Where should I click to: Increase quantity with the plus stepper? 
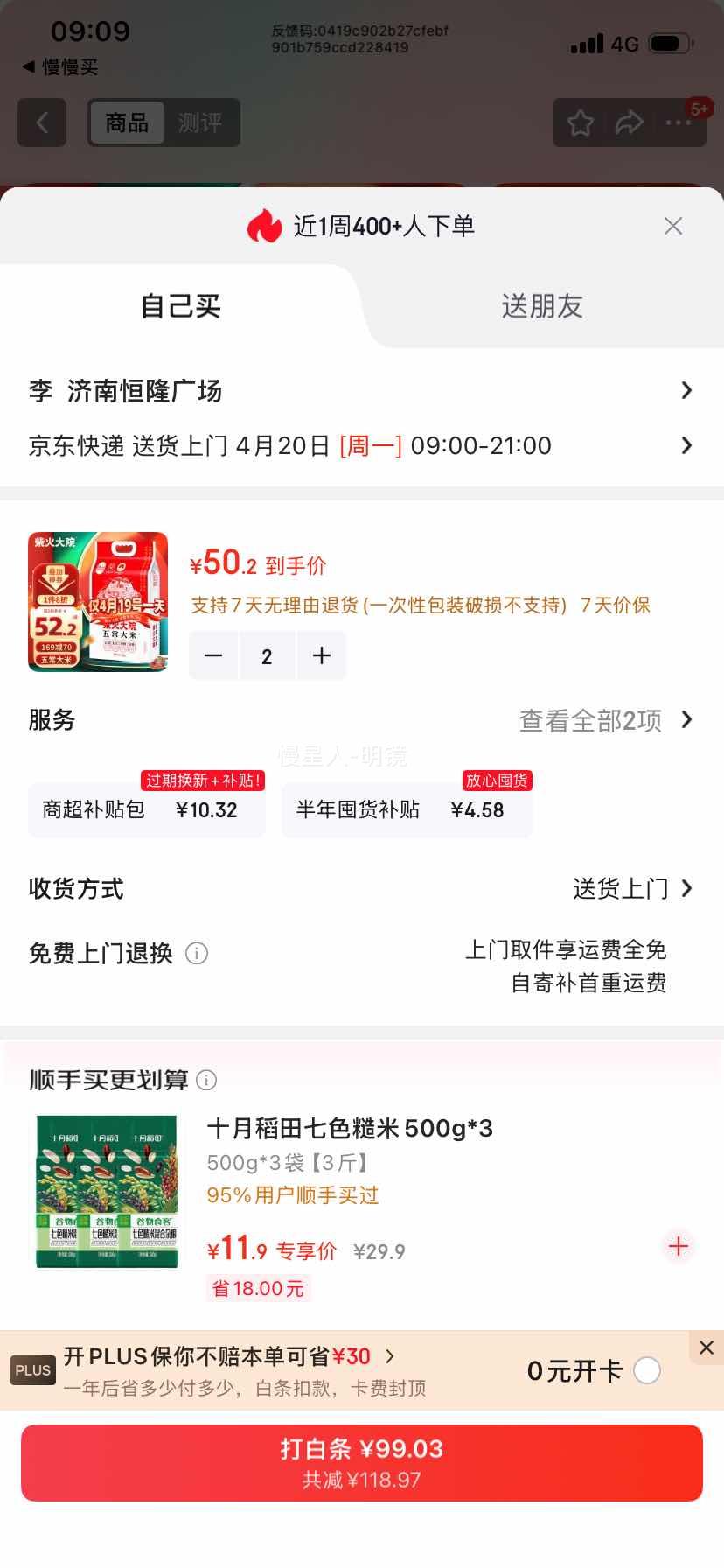click(x=321, y=655)
